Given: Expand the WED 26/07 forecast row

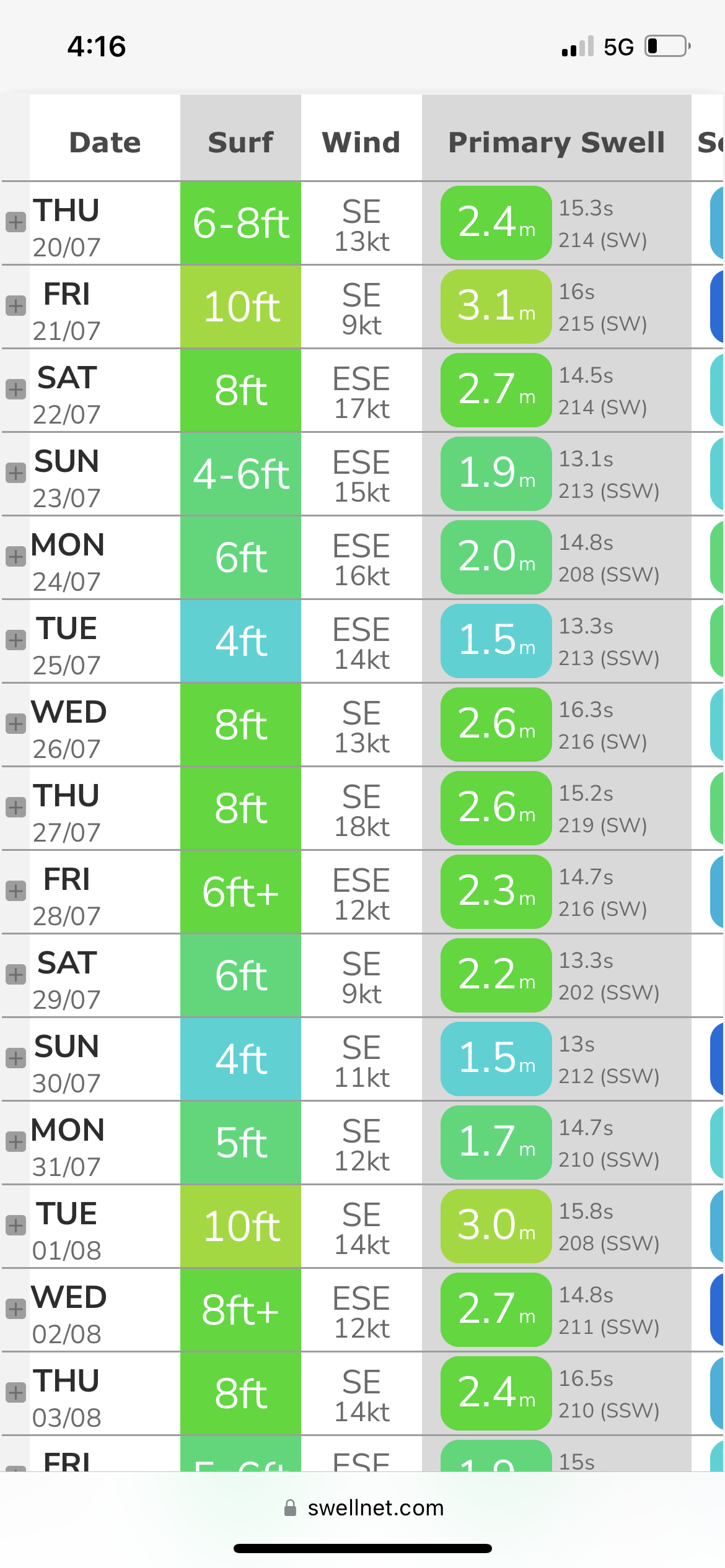Looking at the screenshot, I should 15,724.
